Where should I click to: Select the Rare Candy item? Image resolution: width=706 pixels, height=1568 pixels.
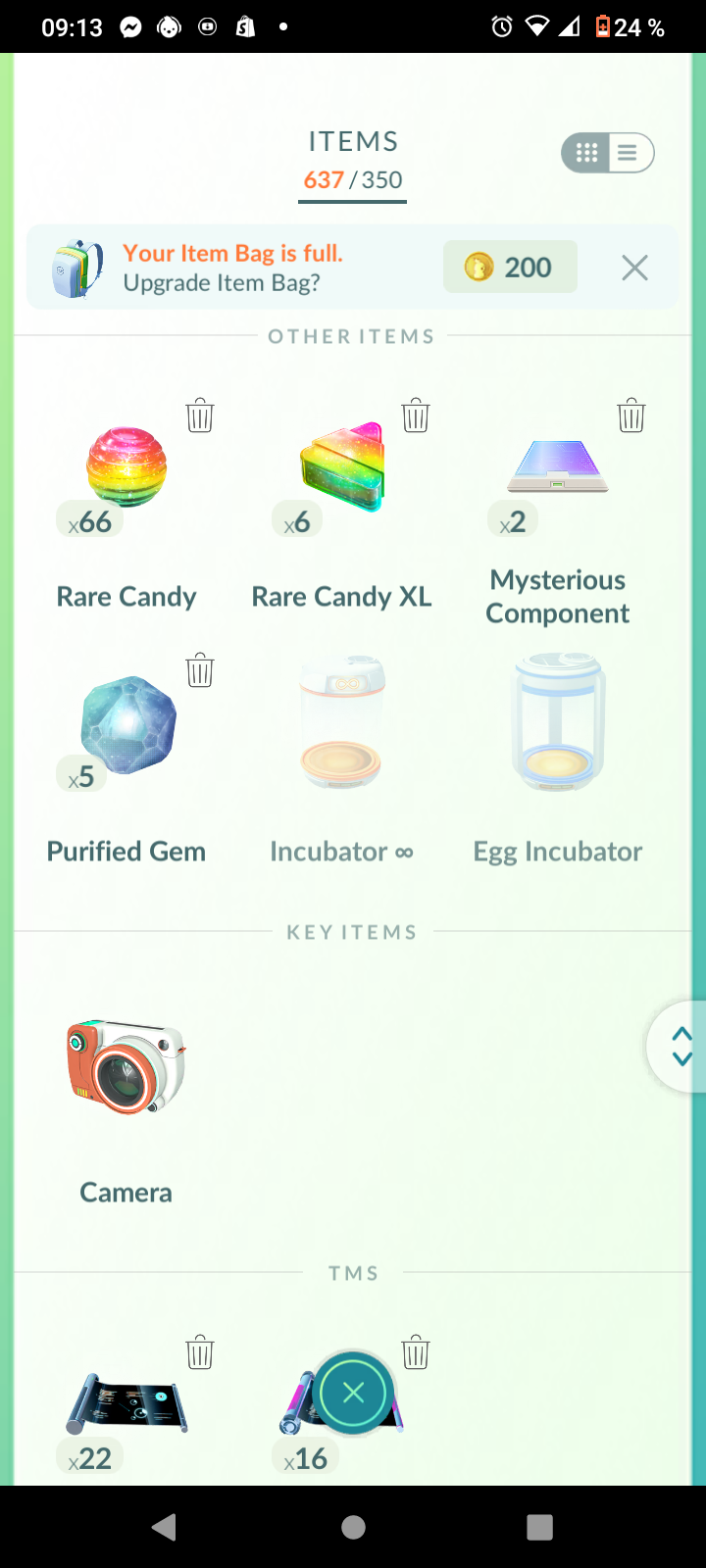coord(126,468)
